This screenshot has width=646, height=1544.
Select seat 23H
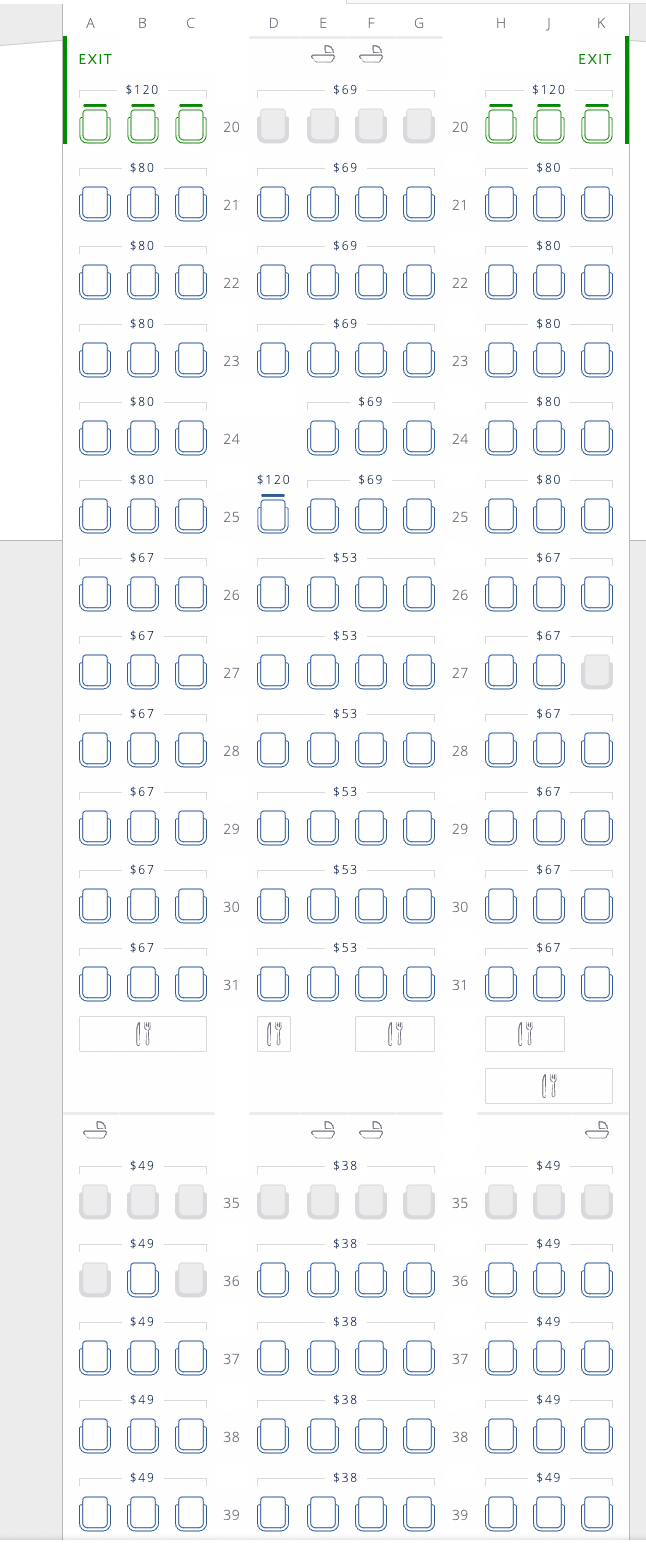[501, 360]
